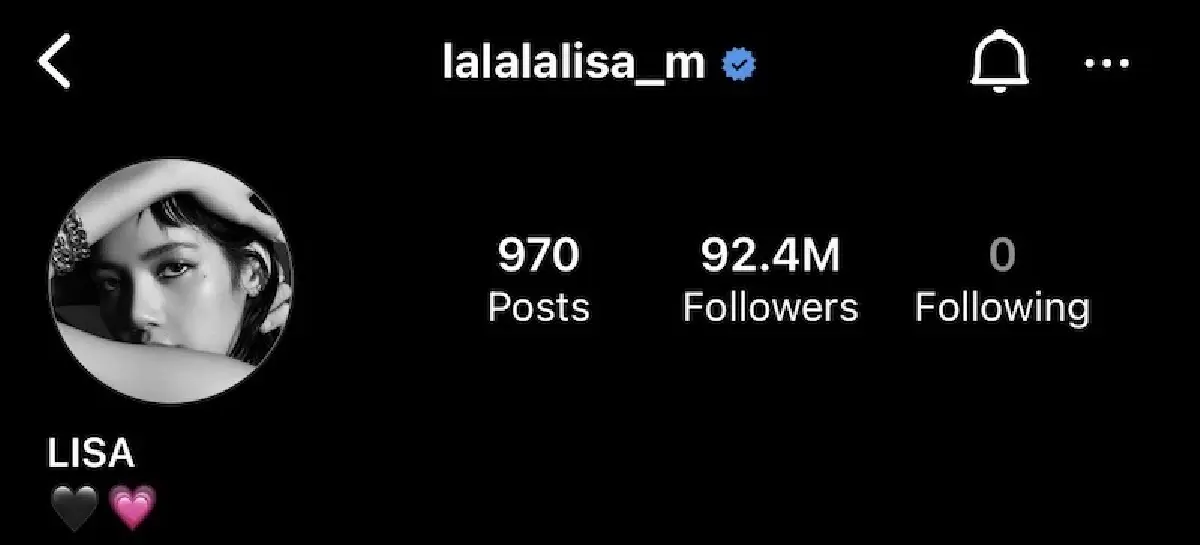Jump to the 970 Posts

[x=538, y=281]
